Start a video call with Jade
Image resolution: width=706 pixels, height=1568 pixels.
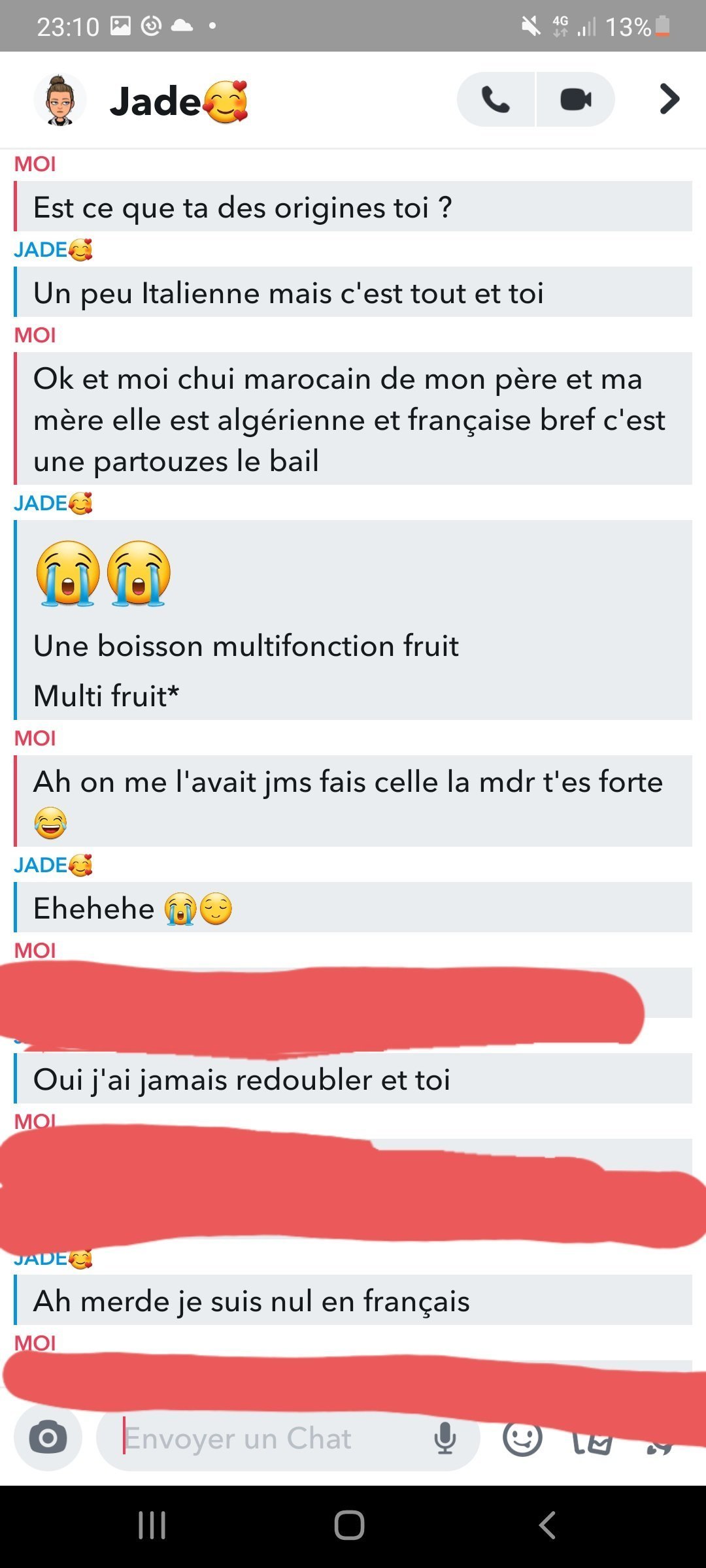pos(575,100)
